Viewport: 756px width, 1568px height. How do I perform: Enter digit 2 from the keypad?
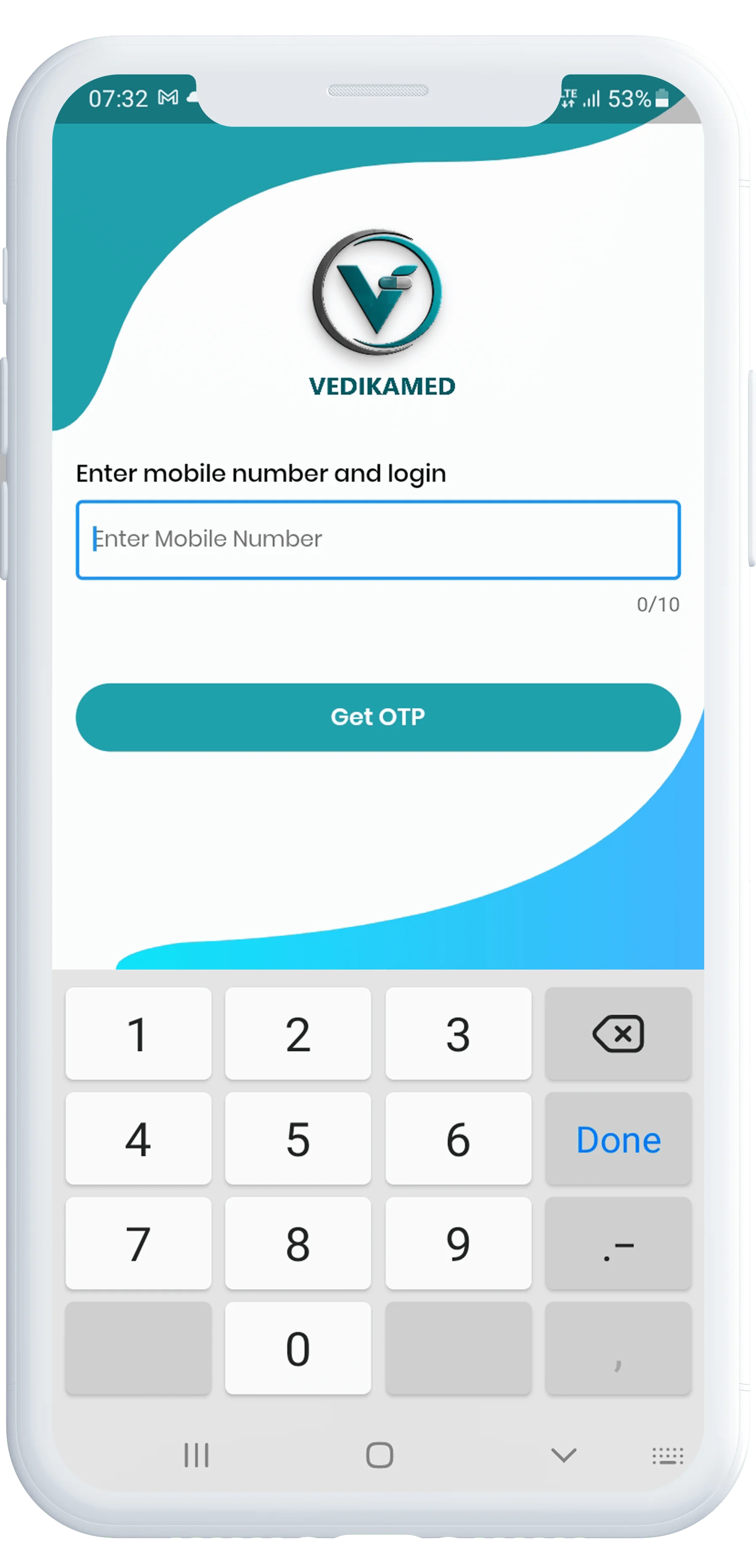[298, 1034]
